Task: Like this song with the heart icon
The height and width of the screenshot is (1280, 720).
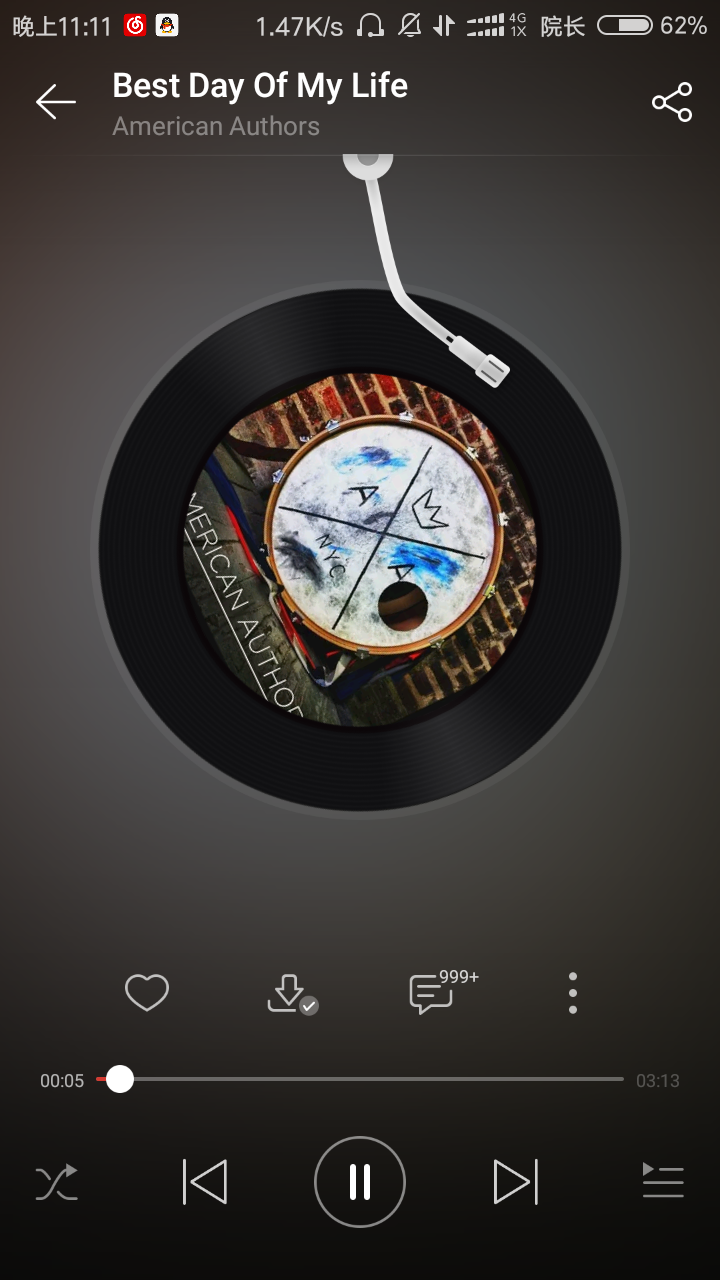Action: pyautogui.click(x=147, y=993)
